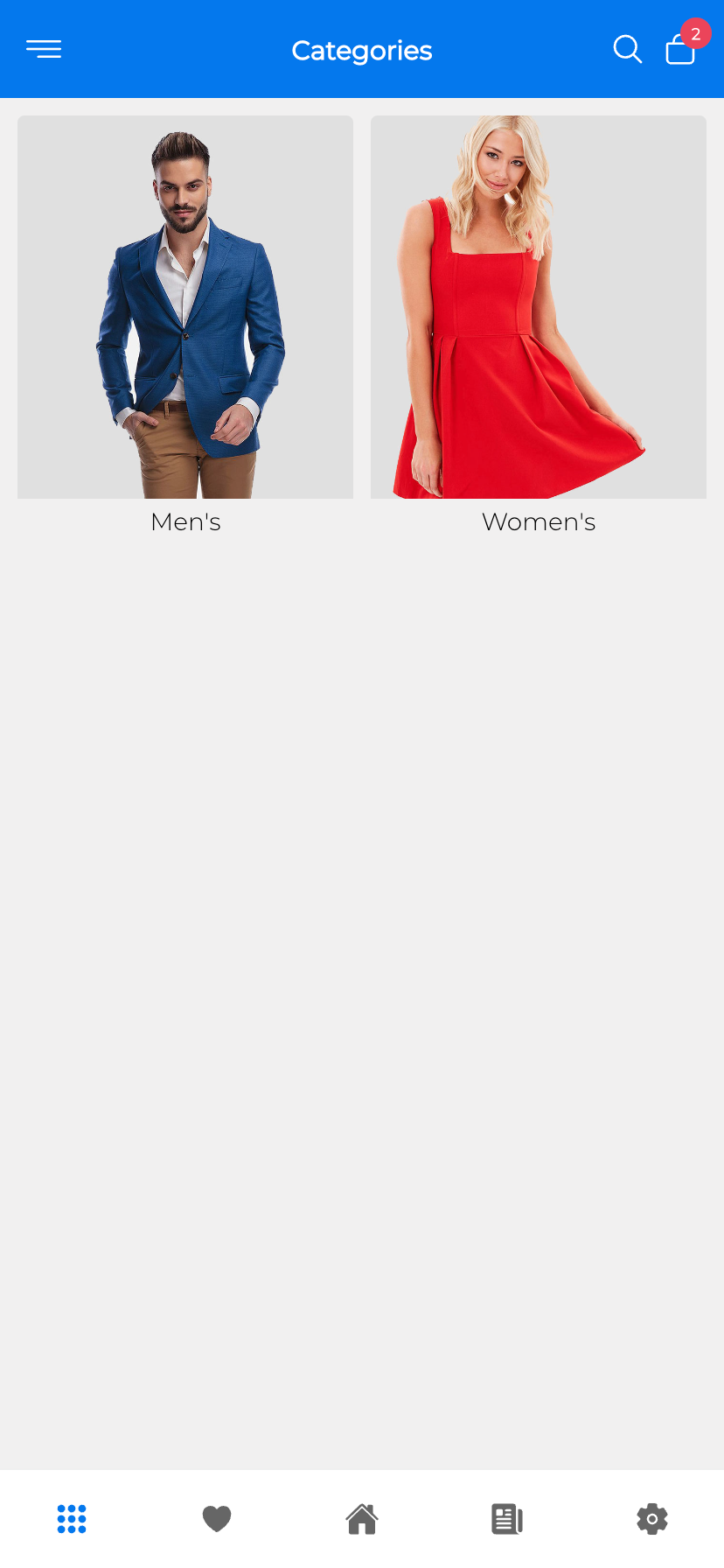Select the categories grid tab
Screen dimensions: 724x1568
pos(72,1519)
